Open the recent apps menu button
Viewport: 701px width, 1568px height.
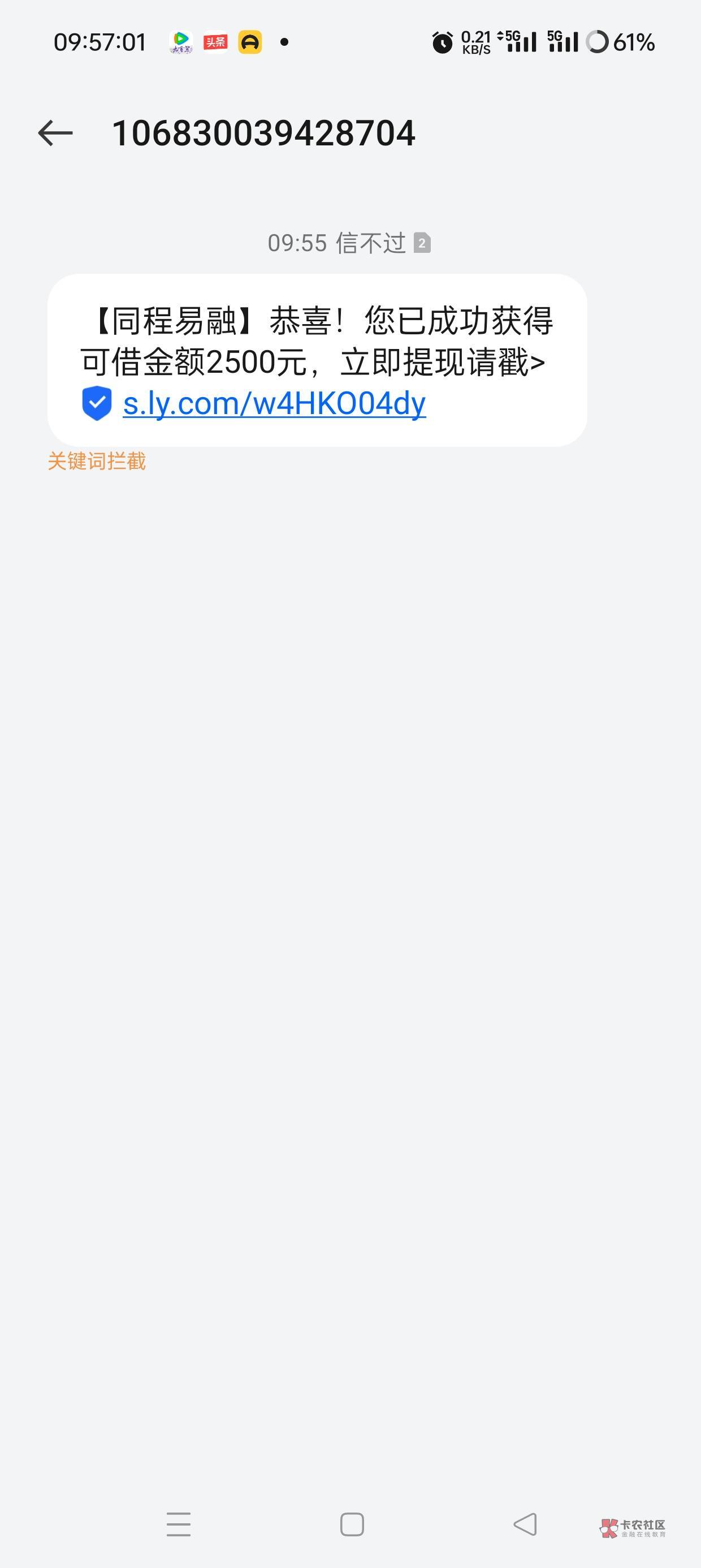point(178,1523)
